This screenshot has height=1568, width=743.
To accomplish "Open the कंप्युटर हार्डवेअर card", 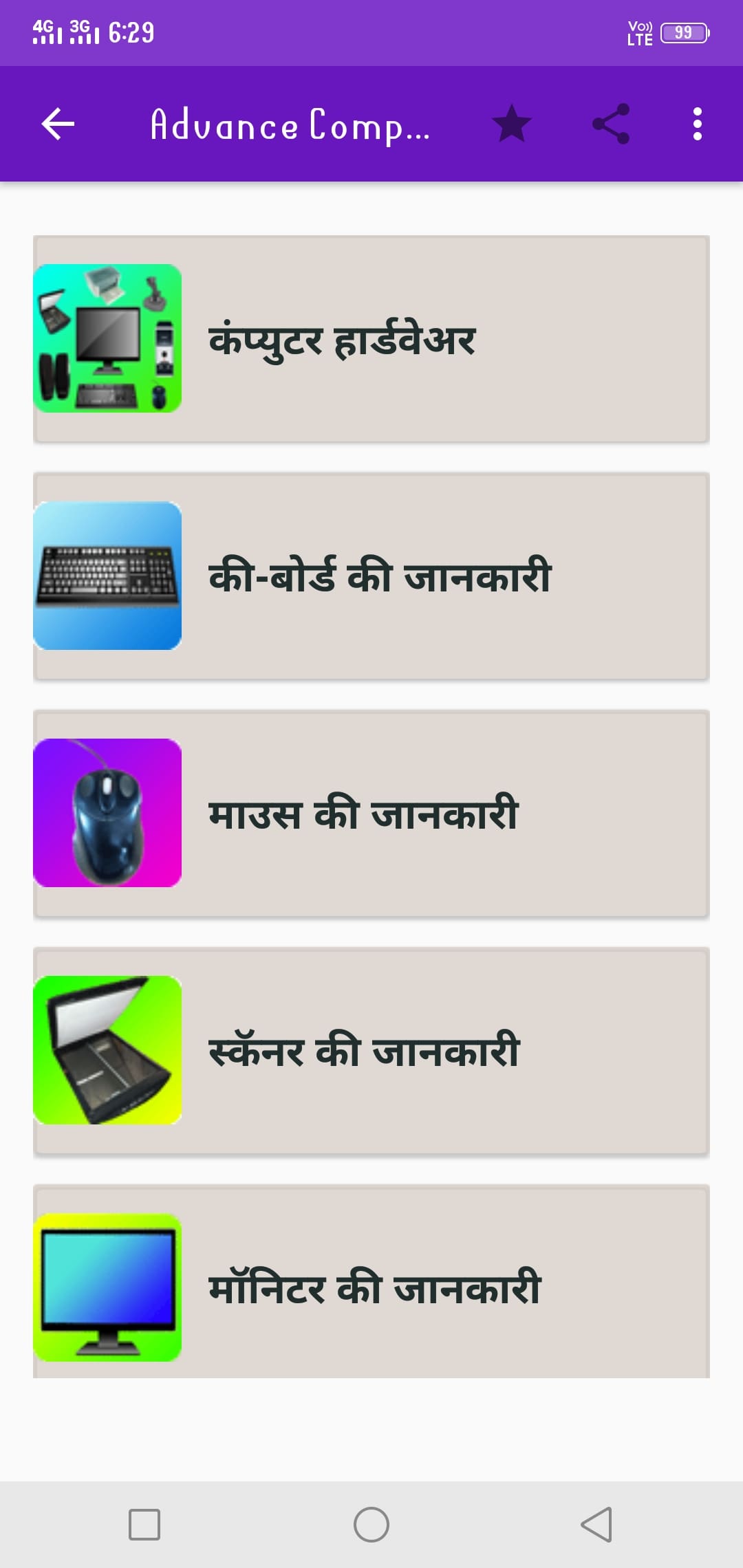I will pyautogui.click(x=371, y=339).
